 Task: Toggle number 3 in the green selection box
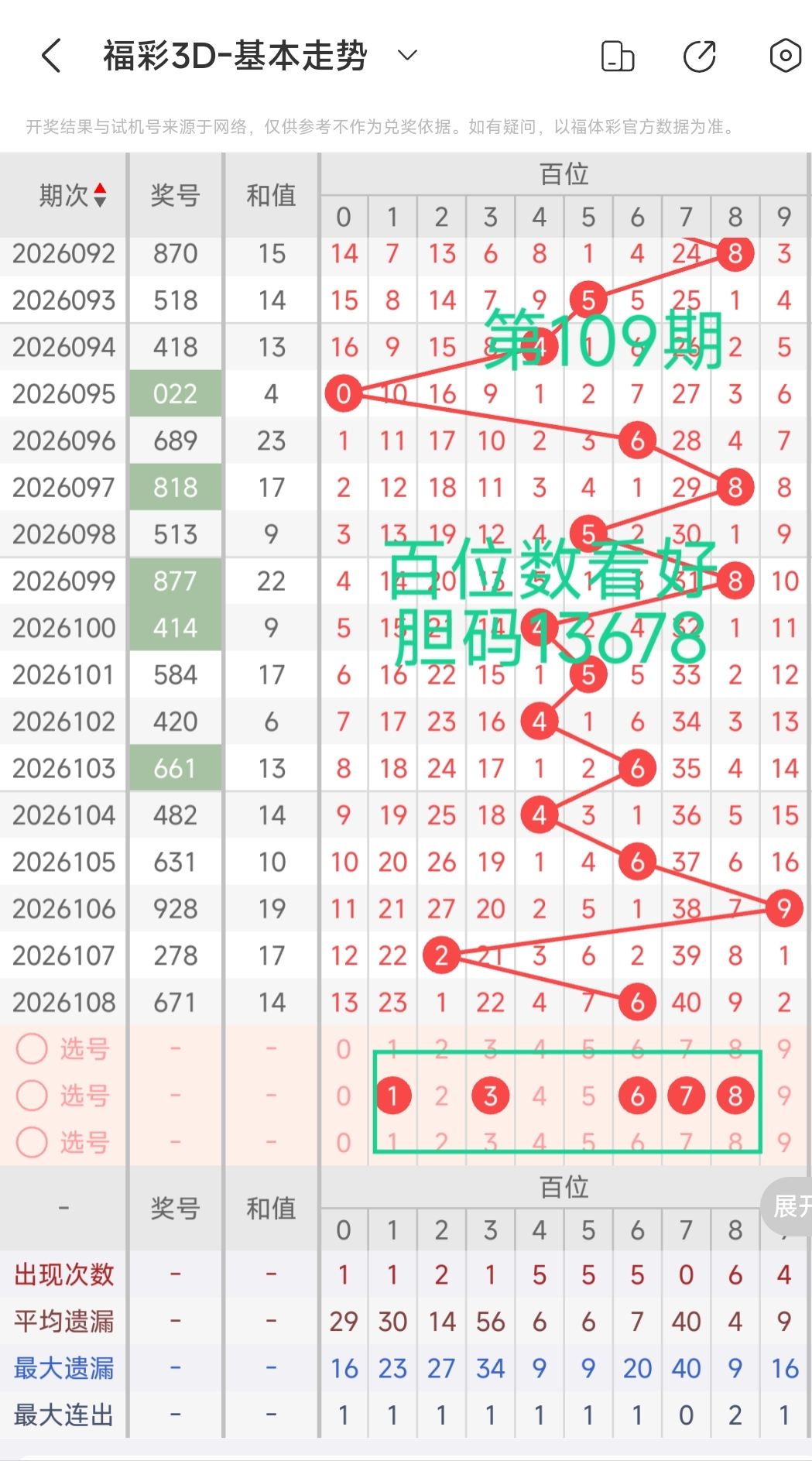tap(490, 1096)
